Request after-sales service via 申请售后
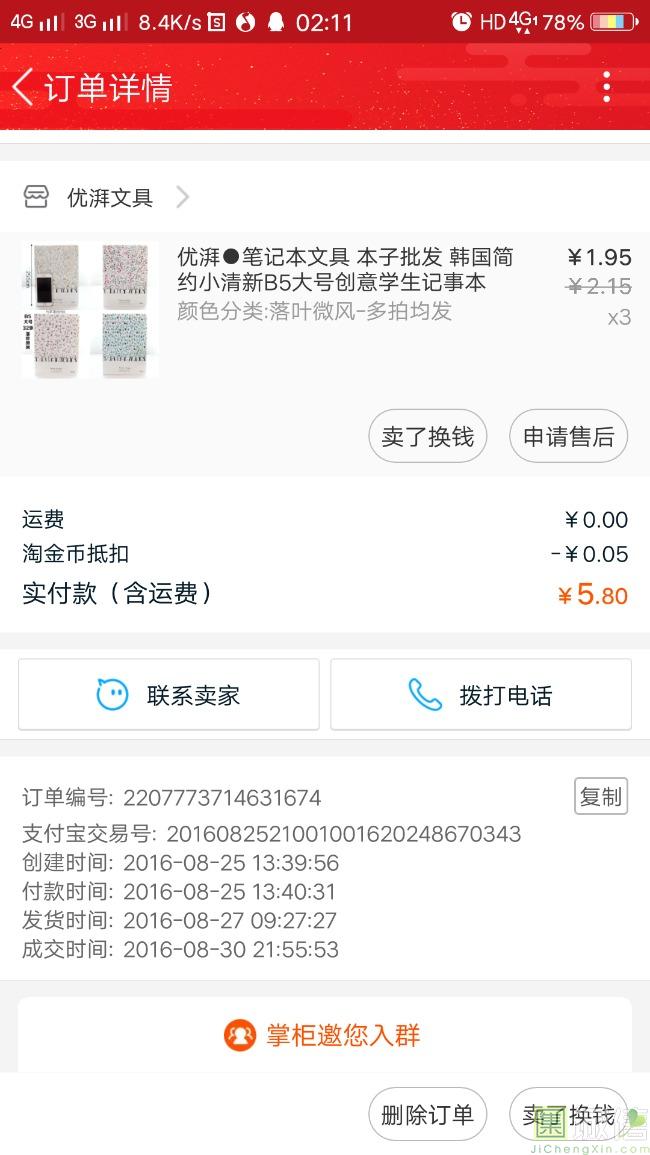The width and height of the screenshot is (650, 1155). [x=568, y=437]
